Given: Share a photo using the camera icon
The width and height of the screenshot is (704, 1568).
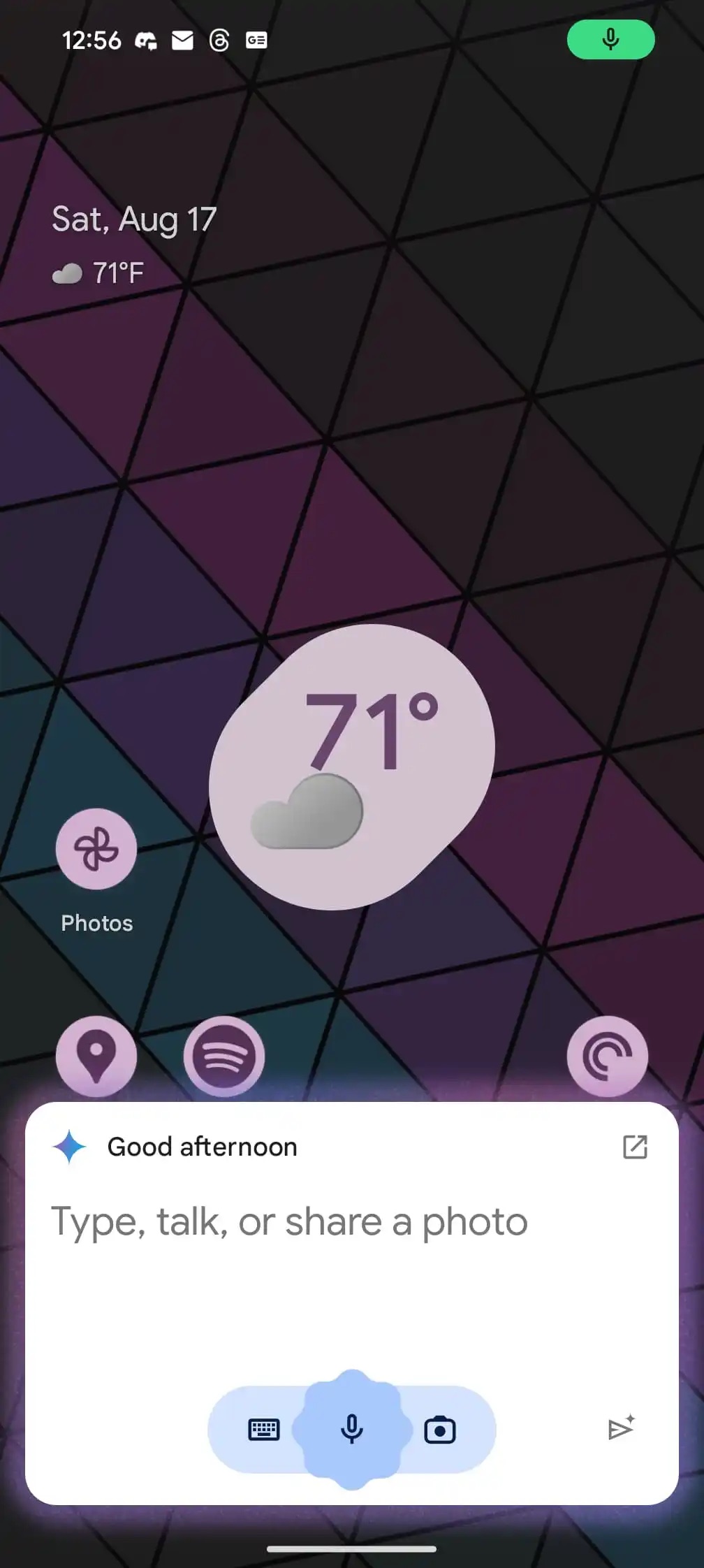Looking at the screenshot, I should [x=440, y=1430].
